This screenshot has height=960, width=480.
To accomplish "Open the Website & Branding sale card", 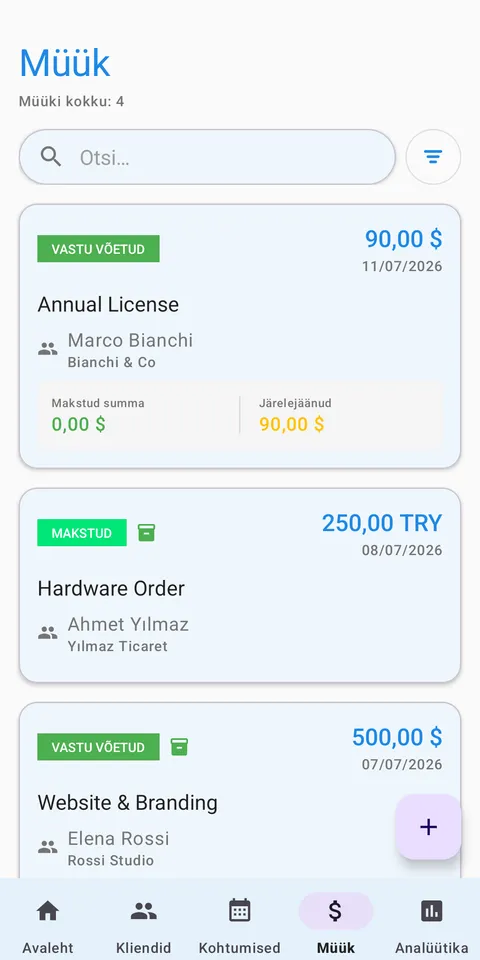I will [x=240, y=790].
